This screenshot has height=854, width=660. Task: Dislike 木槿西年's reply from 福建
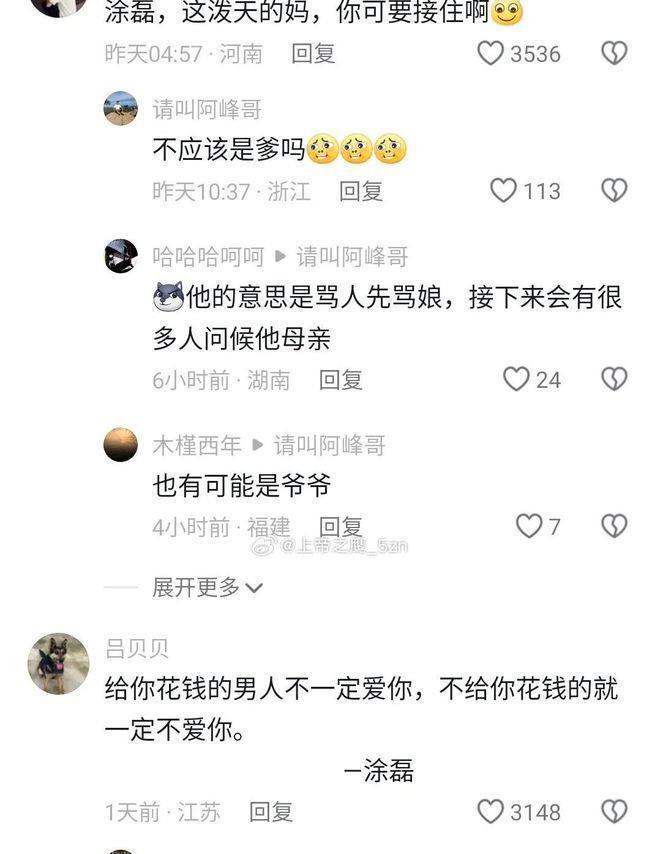(614, 525)
